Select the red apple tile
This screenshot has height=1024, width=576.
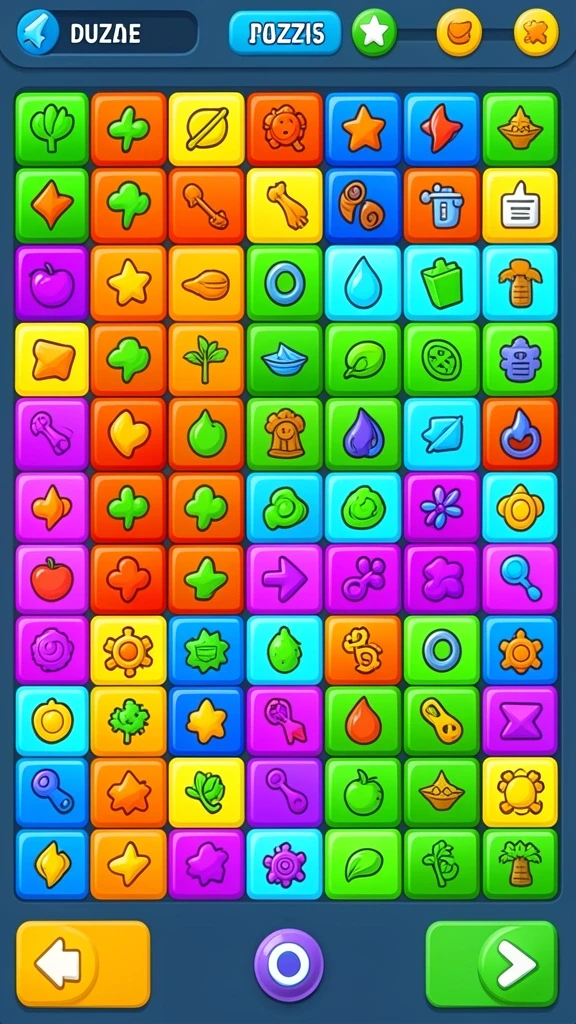tap(52, 579)
